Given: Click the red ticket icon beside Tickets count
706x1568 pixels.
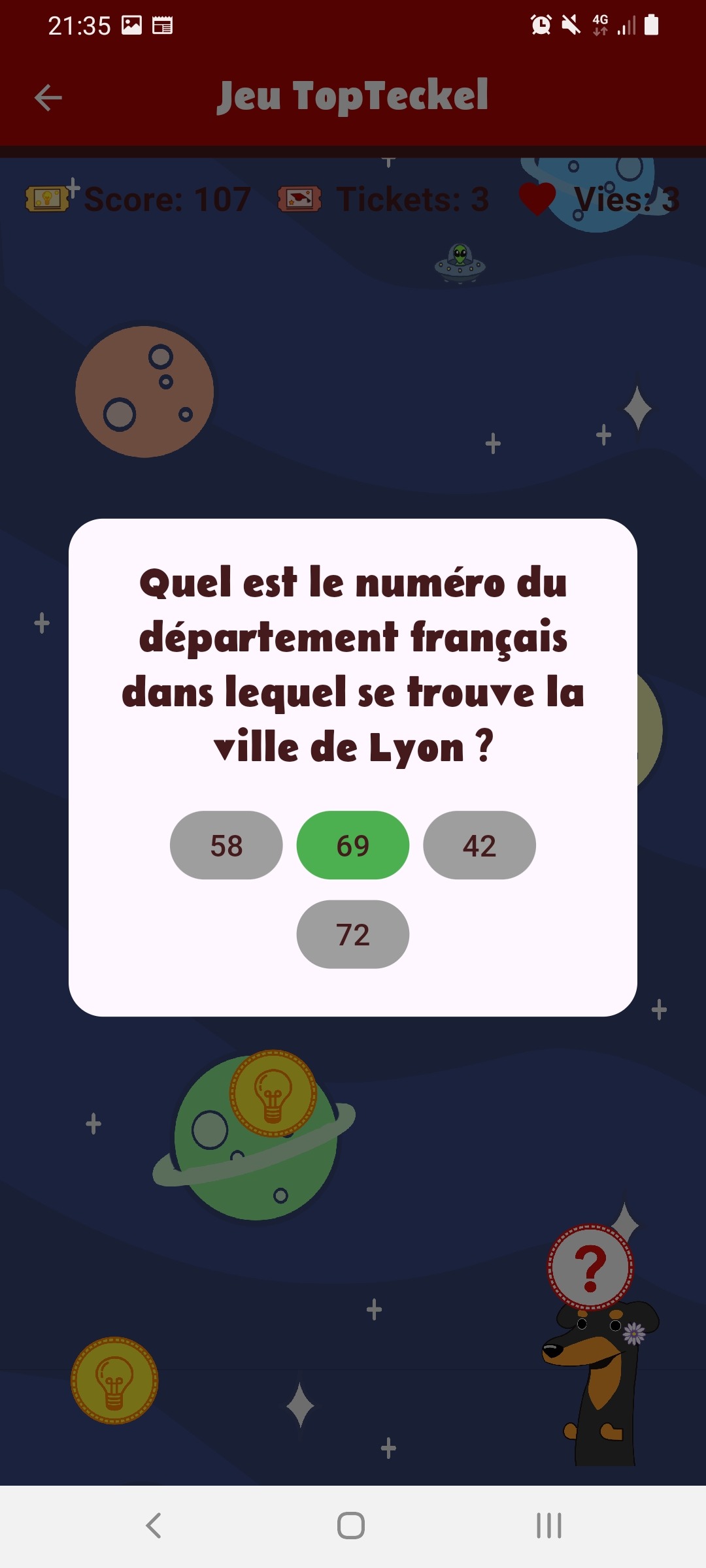Looking at the screenshot, I should [299, 199].
